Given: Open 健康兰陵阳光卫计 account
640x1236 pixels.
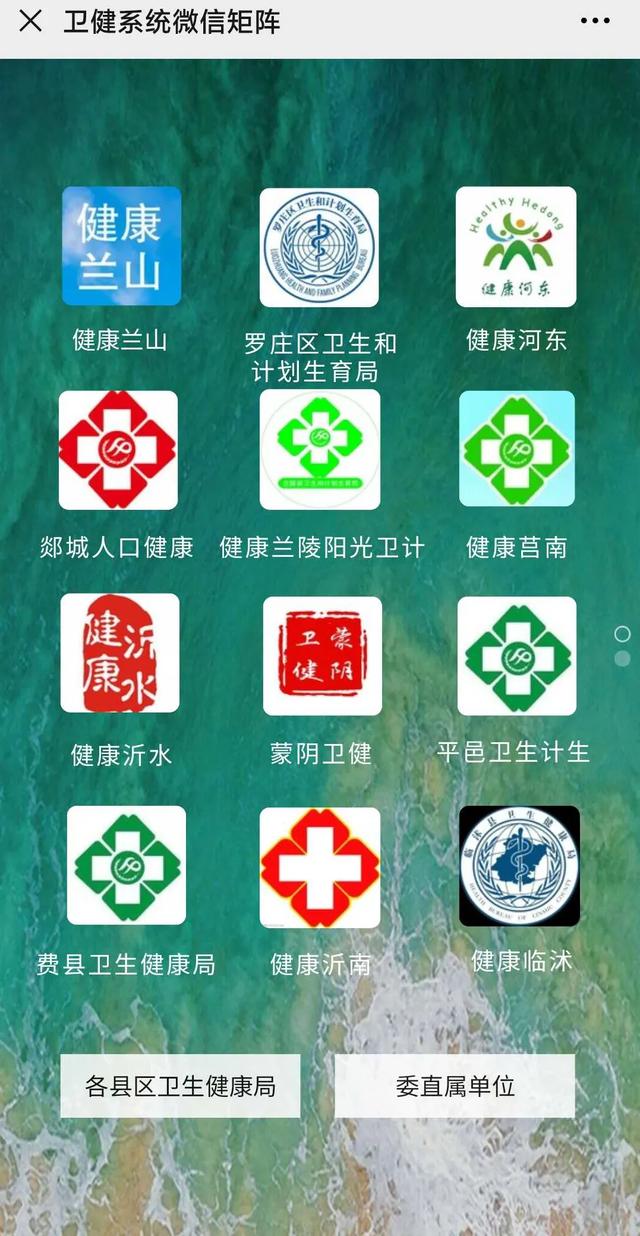Looking at the screenshot, I should (320, 450).
